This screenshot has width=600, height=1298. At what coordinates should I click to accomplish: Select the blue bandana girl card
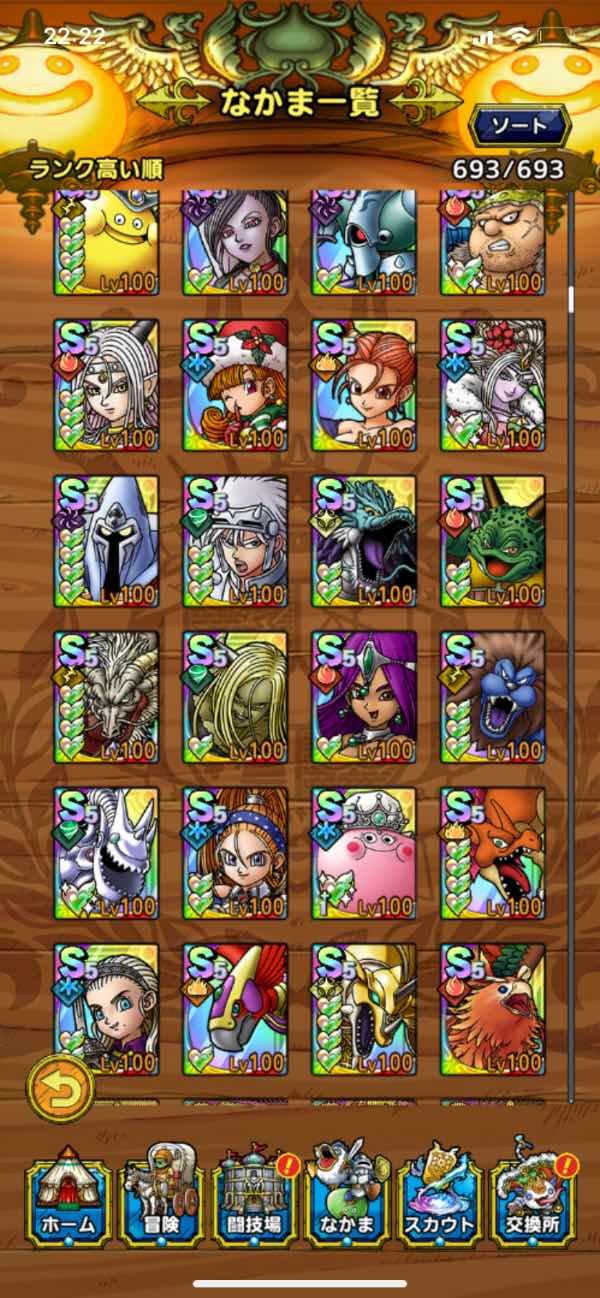(235, 854)
